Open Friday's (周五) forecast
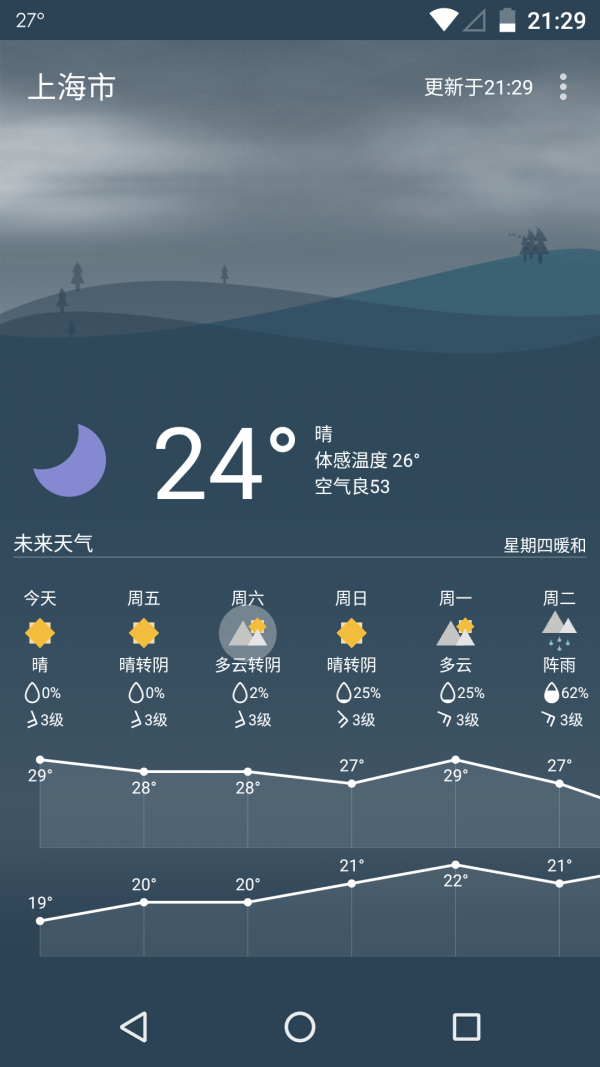The height and width of the screenshot is (1067, 600). [144, 657]
